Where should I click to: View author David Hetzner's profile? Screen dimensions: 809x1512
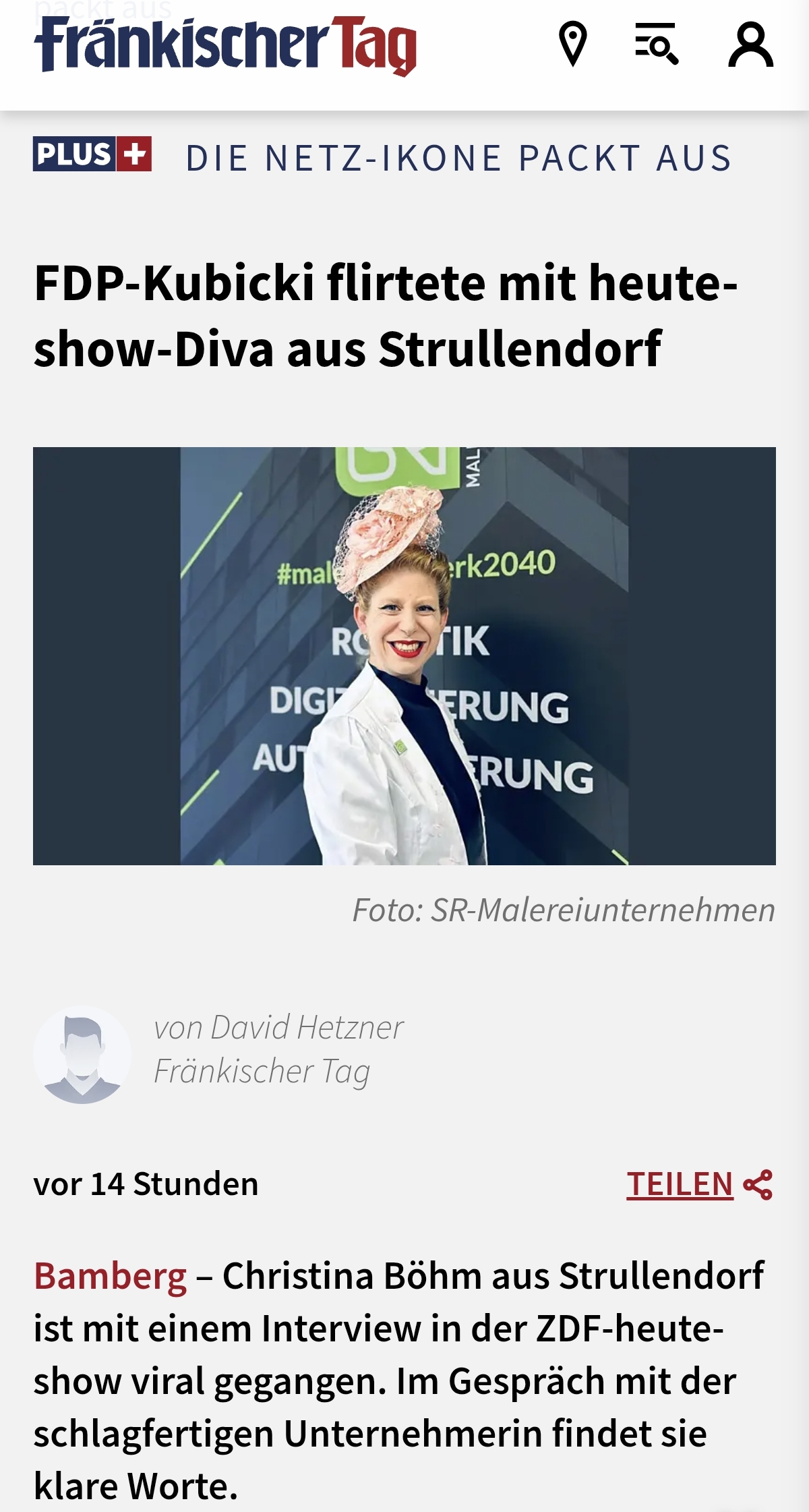[x=278, y=1028]
